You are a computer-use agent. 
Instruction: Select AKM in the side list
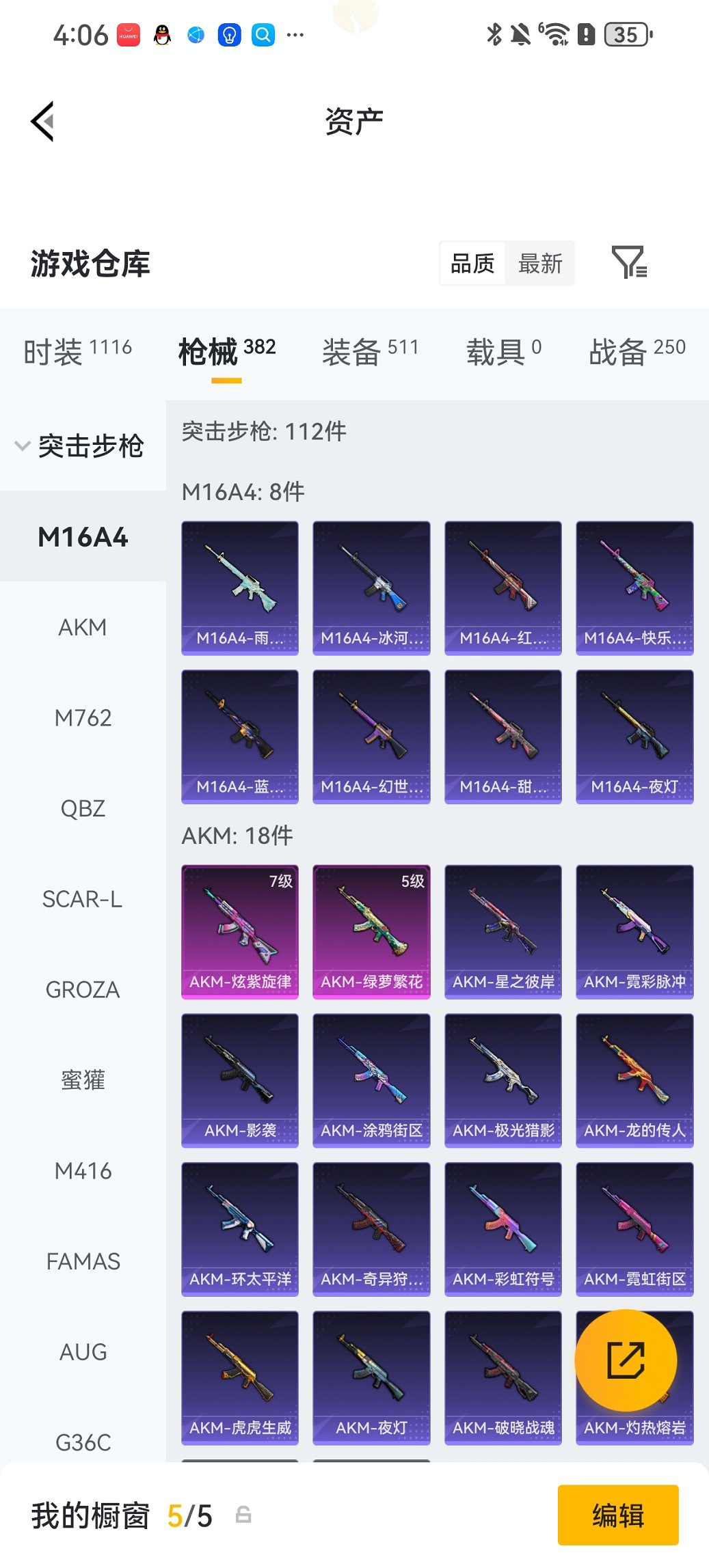click(x=83, y=627)
